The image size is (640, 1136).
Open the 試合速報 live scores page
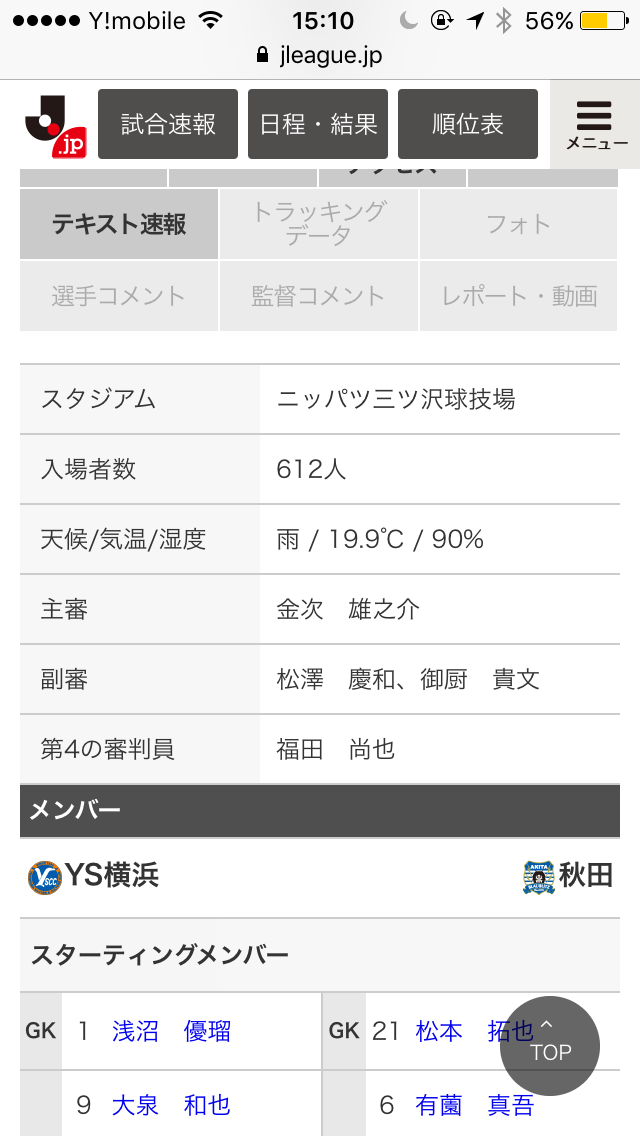tap(168, 124)
